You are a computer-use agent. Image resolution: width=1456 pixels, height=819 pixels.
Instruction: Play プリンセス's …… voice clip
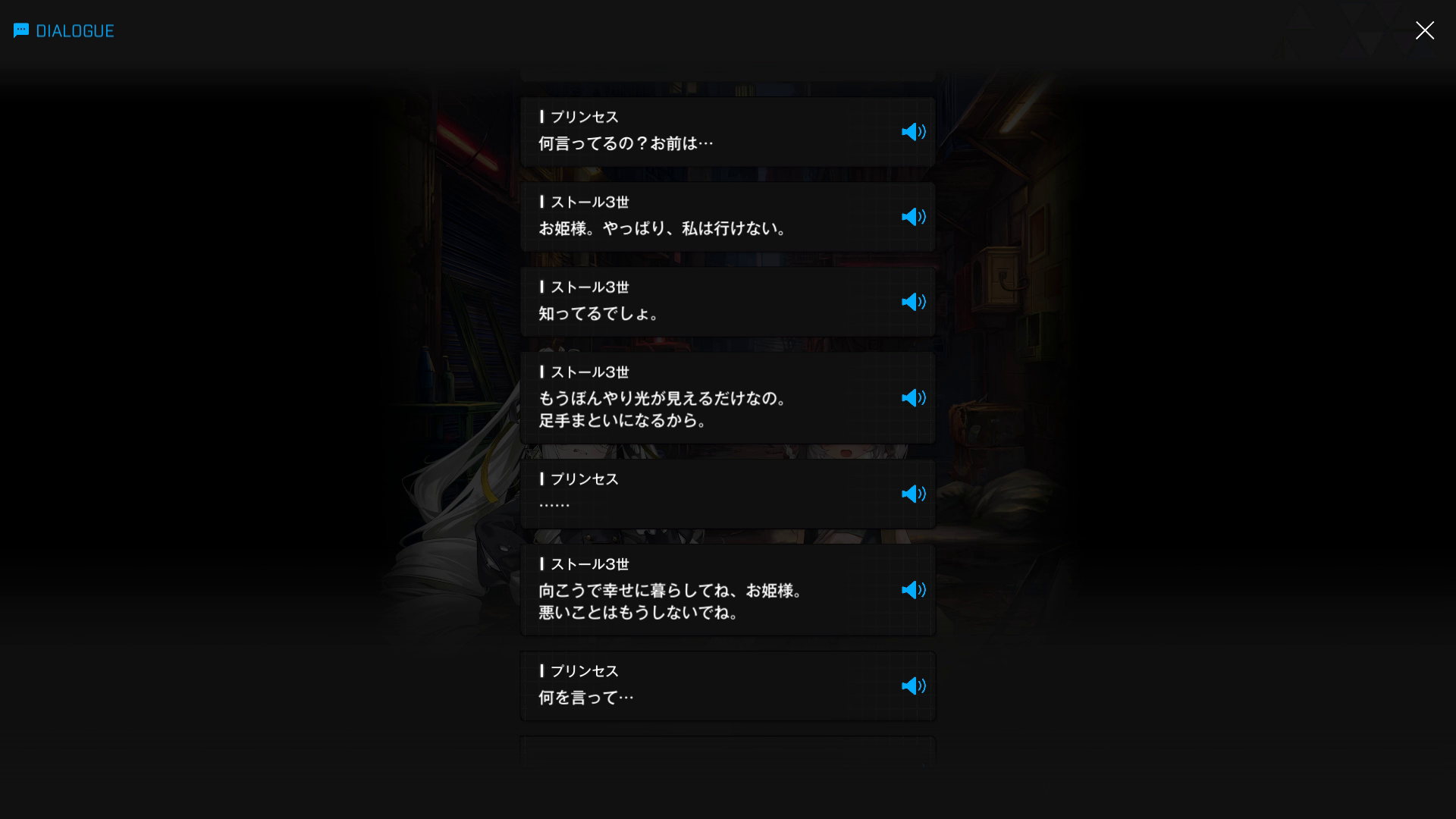(x=913, y=494)
